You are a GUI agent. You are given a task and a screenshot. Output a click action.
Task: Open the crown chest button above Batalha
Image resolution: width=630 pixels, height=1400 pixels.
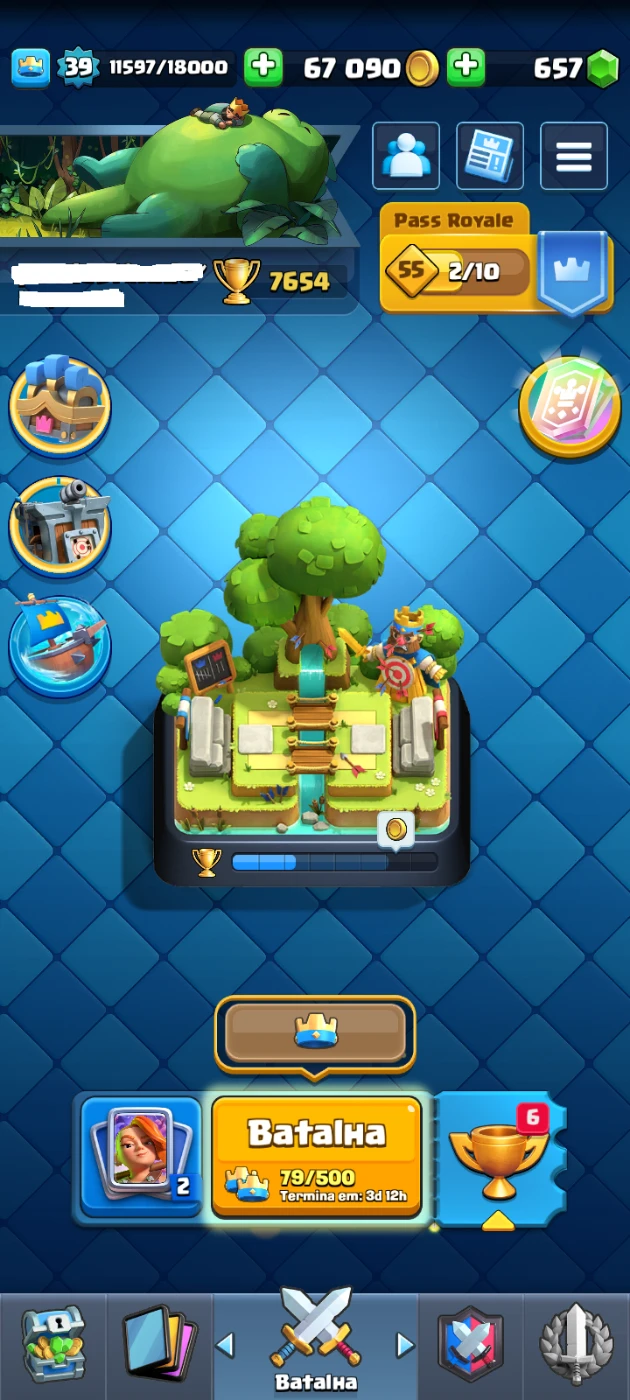click(x=316, y=1032)
